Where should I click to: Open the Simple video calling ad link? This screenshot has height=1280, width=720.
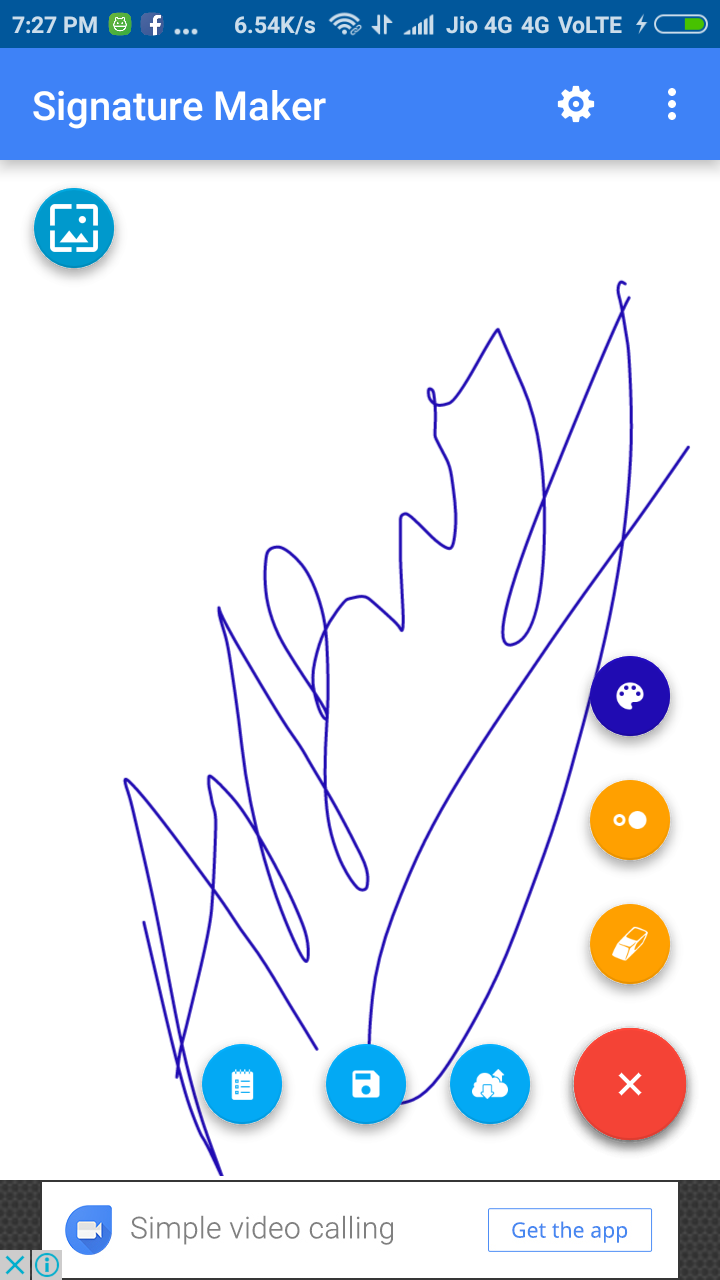click(x=262, y=1229)
